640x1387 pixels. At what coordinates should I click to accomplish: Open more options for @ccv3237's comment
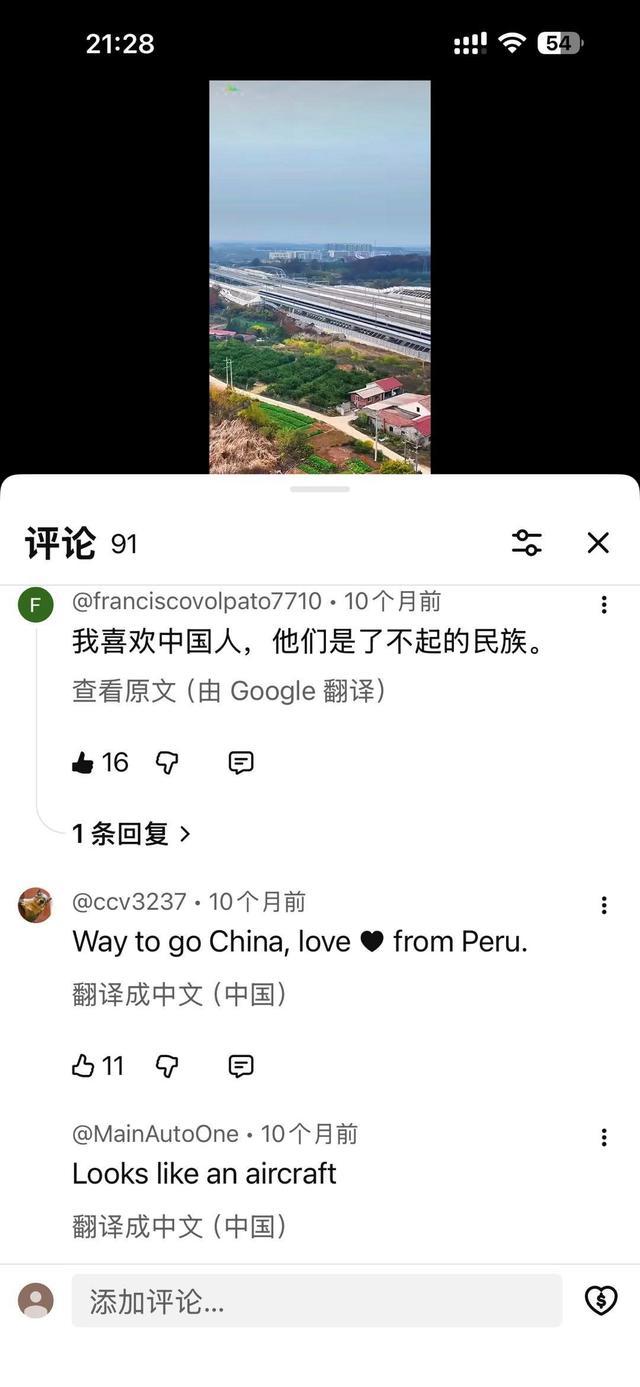pos(604,905)
